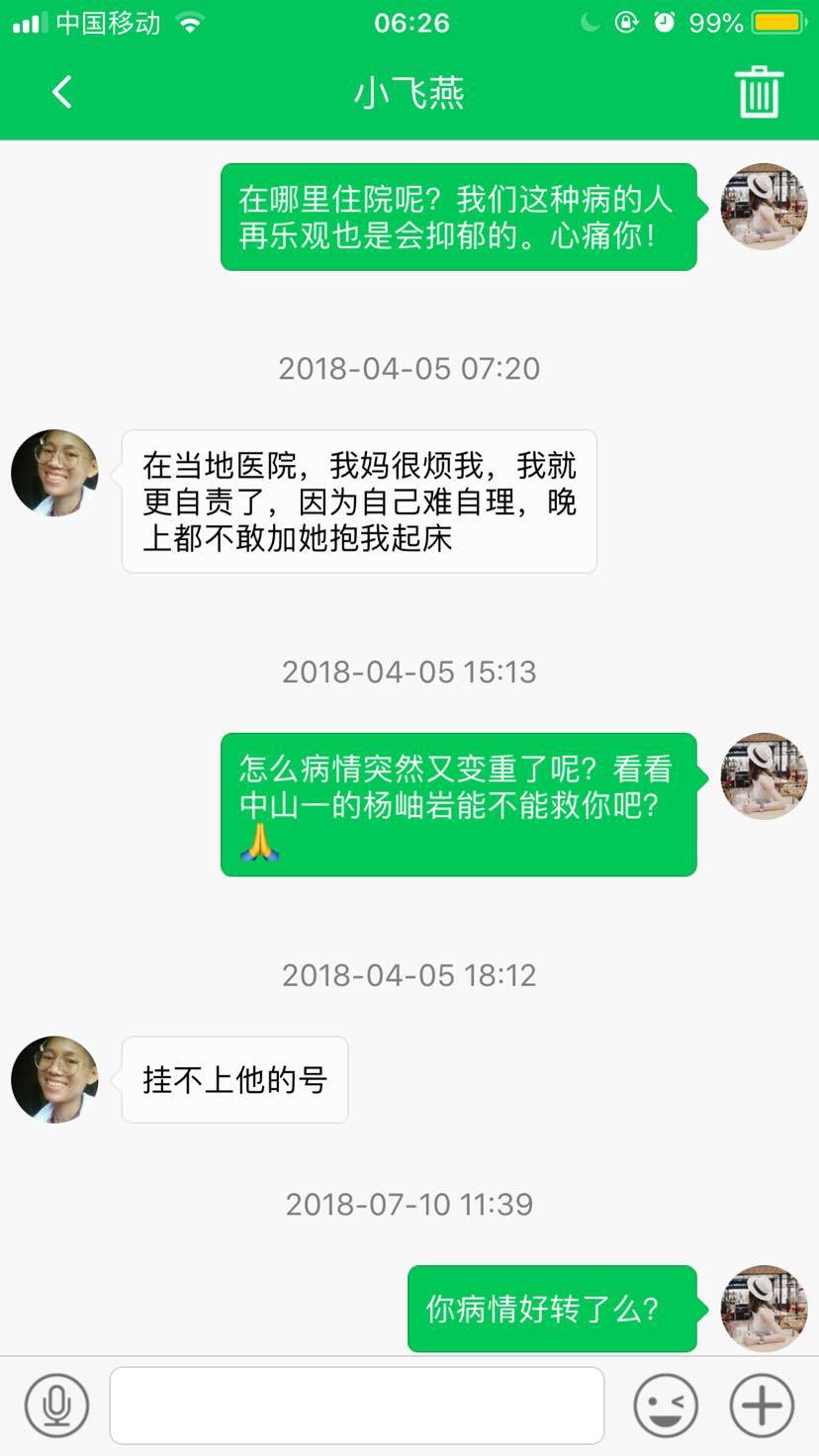
Task: Open my avatar beside 你病情好转了么?
Action: pos(764,1308)
